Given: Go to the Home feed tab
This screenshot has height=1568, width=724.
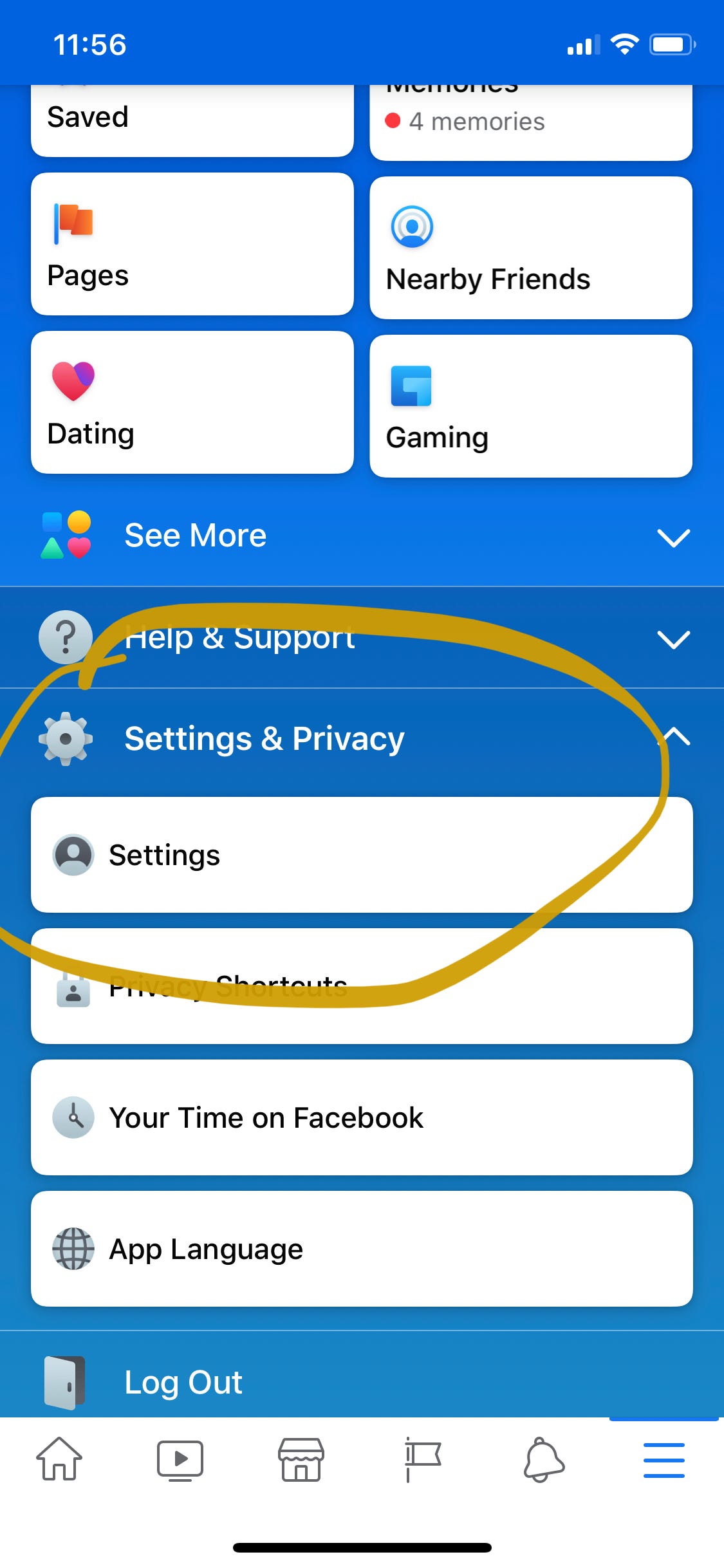Looking at the screenshot, I should tap(59, 1460).
